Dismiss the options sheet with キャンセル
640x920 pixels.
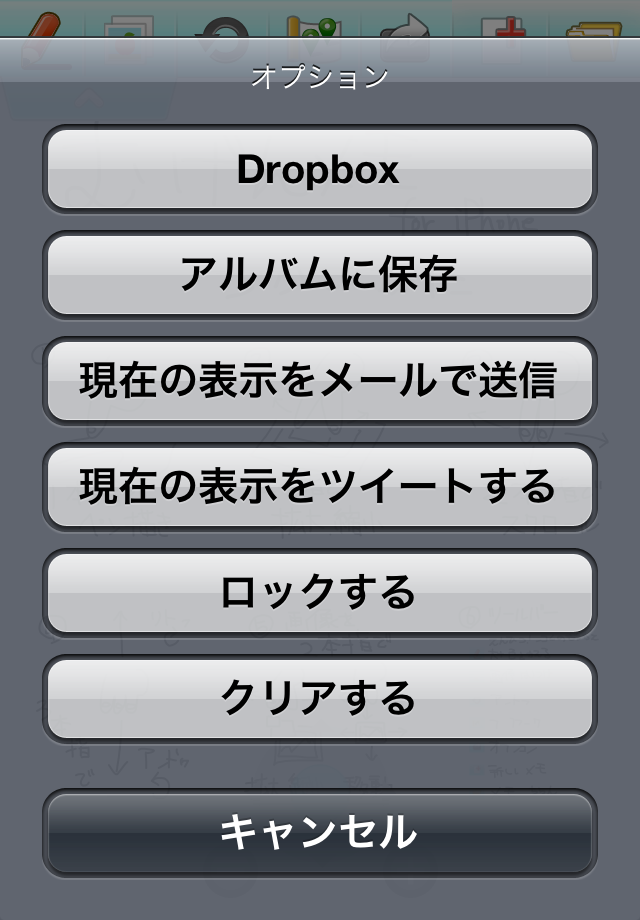pos(319,833)
